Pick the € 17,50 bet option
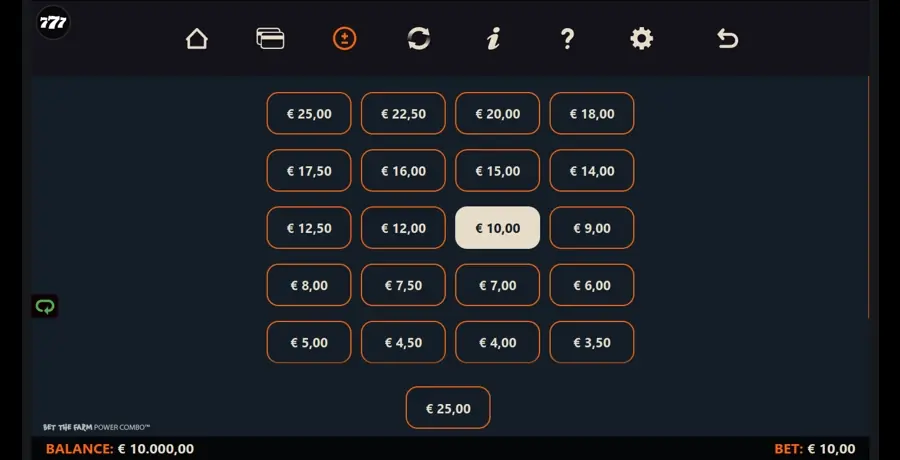This screenshot has width=900, height=460. pyautogui.click(x=309, y=171)
